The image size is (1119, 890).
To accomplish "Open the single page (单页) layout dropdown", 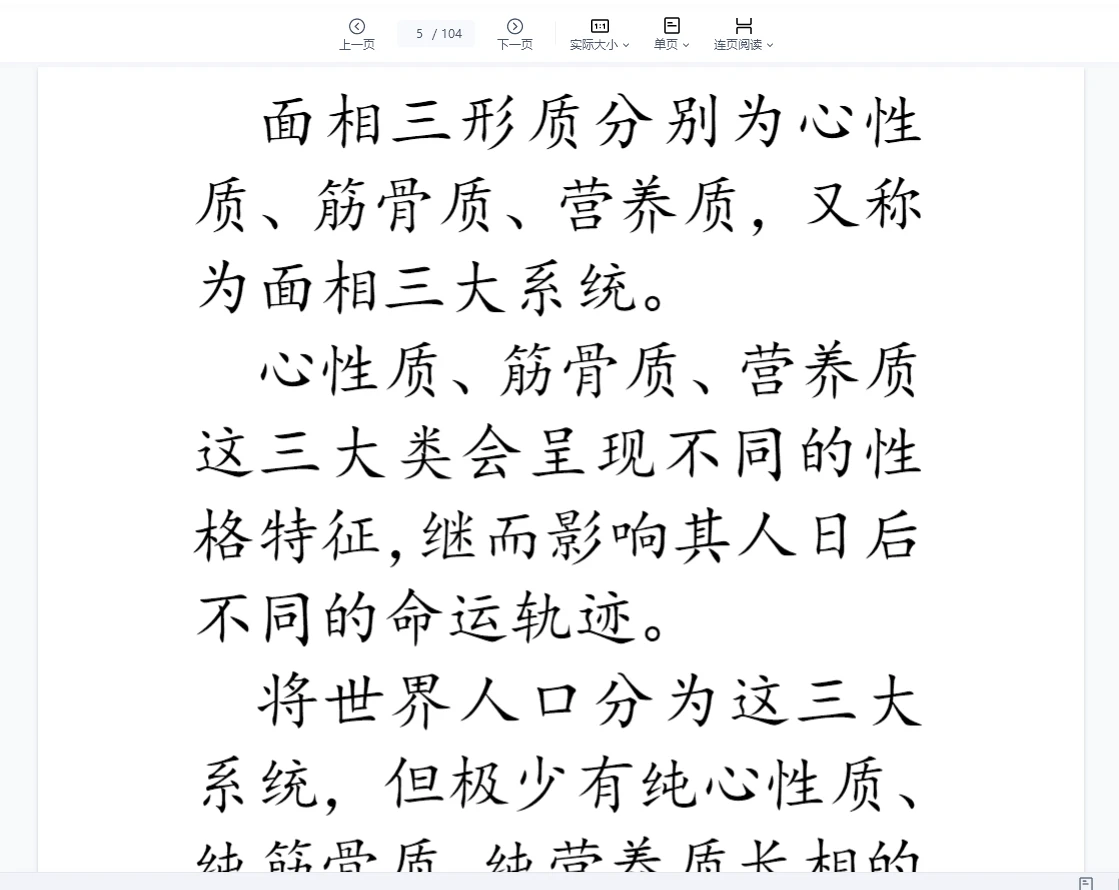I will tap(671, 34).
